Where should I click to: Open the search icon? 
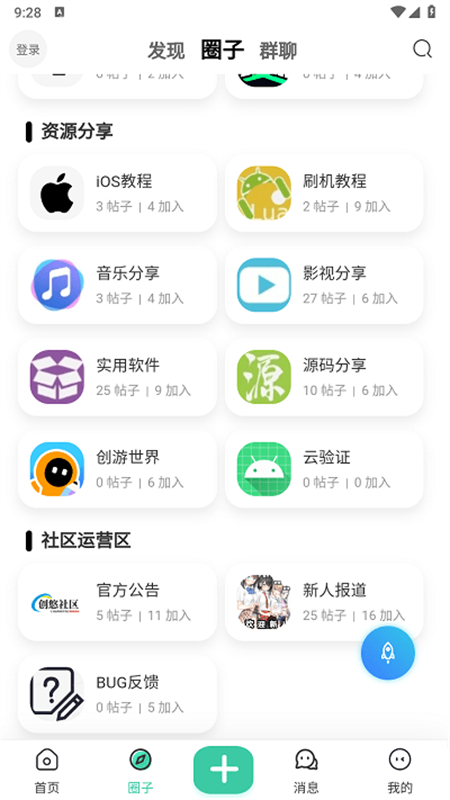(422, 49)
